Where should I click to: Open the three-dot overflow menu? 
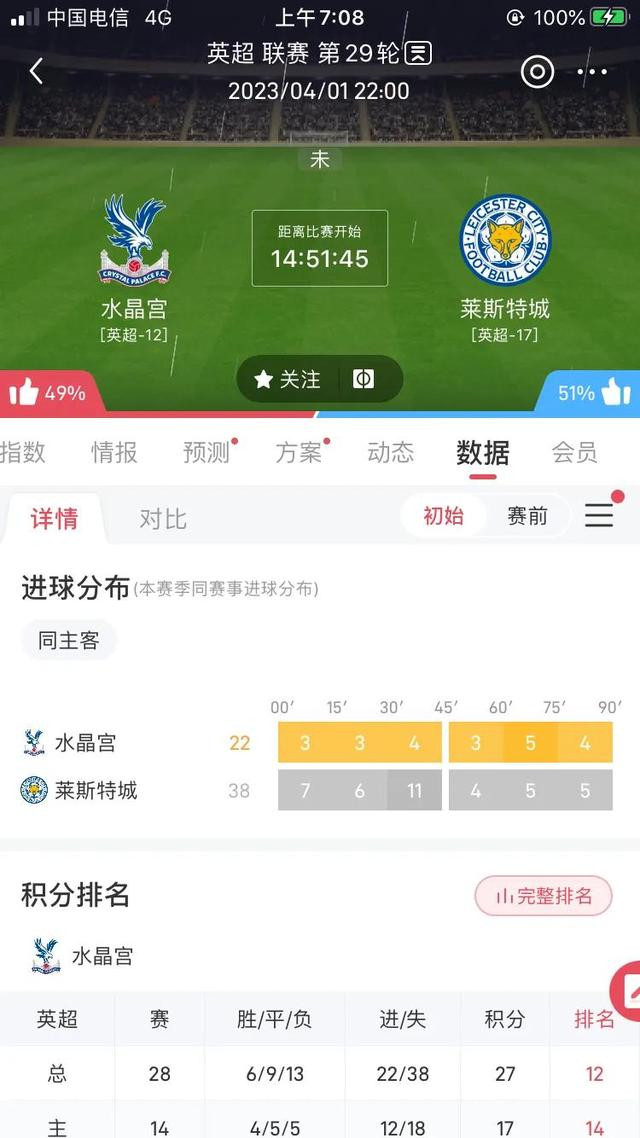tap(592, 72)
